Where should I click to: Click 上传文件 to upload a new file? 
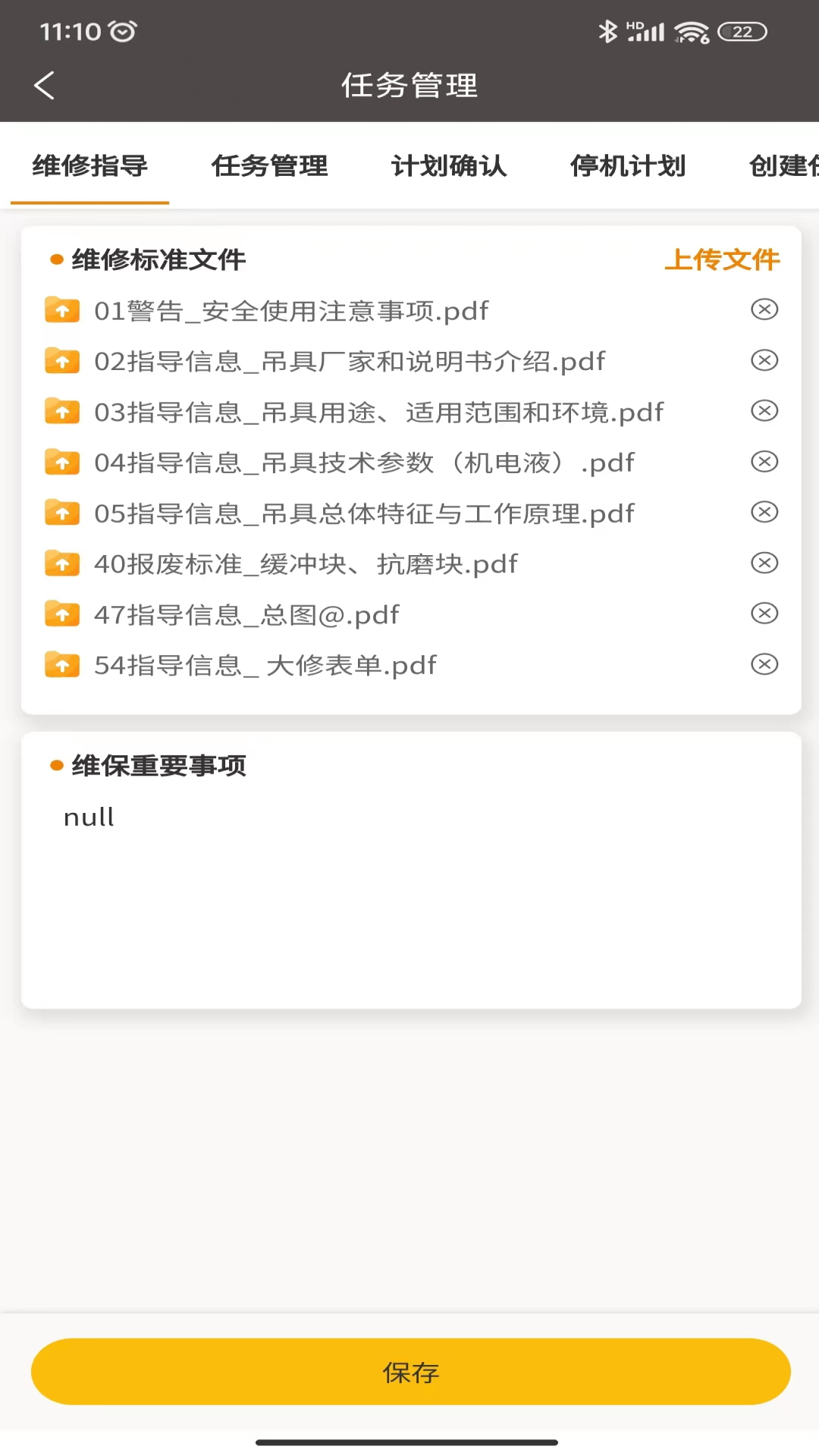(721, 259)
